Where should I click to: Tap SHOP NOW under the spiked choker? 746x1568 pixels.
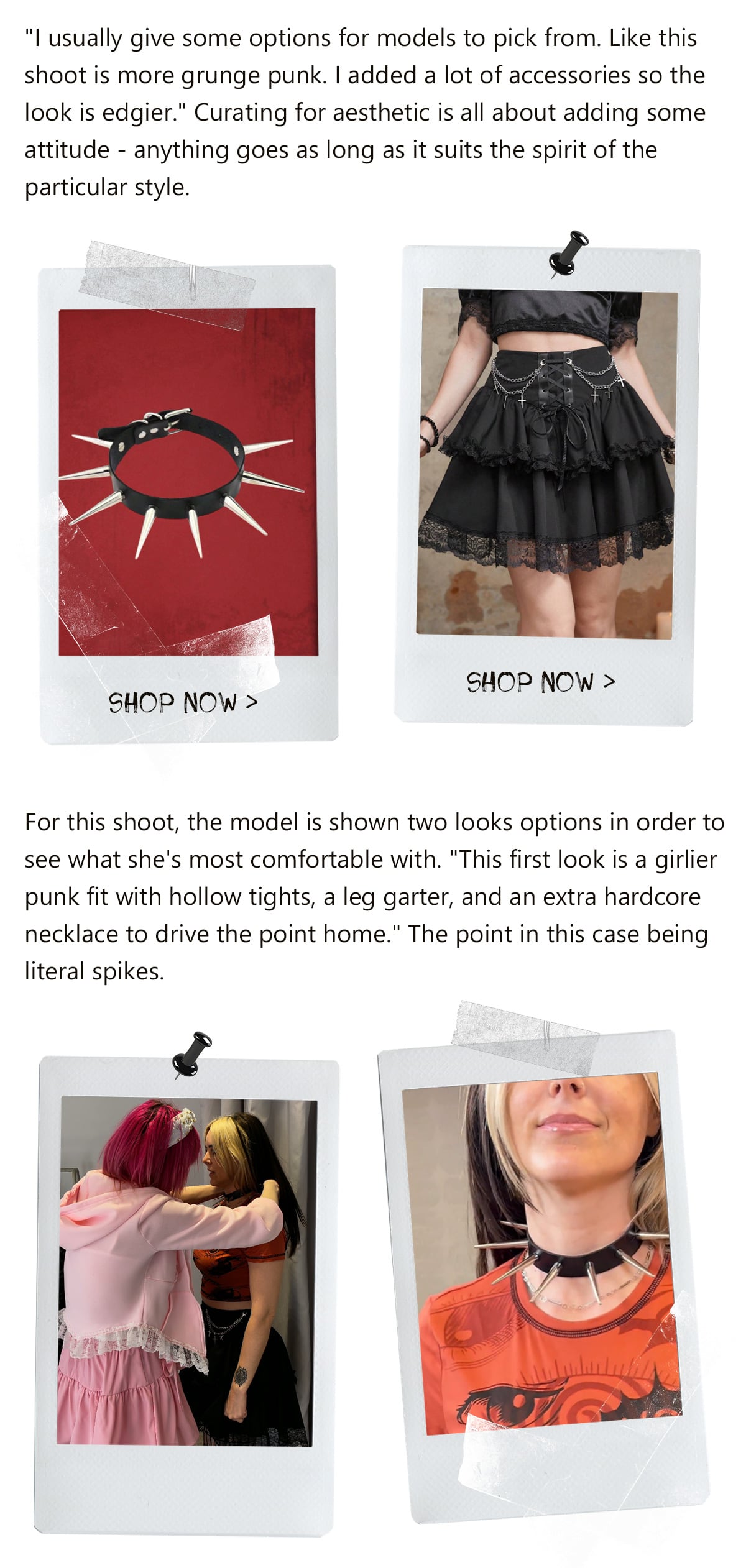pyautogui.click(x=183, y=703)
